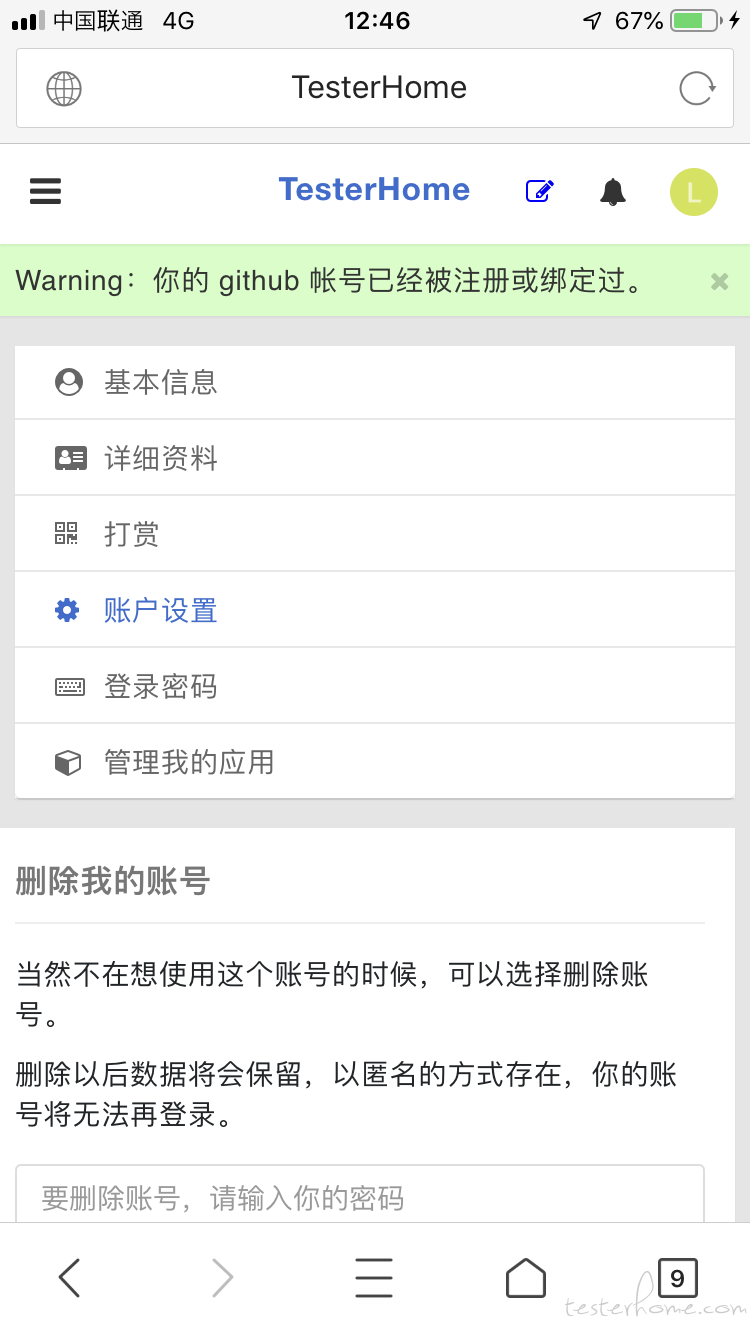The width and height of the screenshot is (750, 1334).
Task: Open 打赏 settings
Action: 375,534
